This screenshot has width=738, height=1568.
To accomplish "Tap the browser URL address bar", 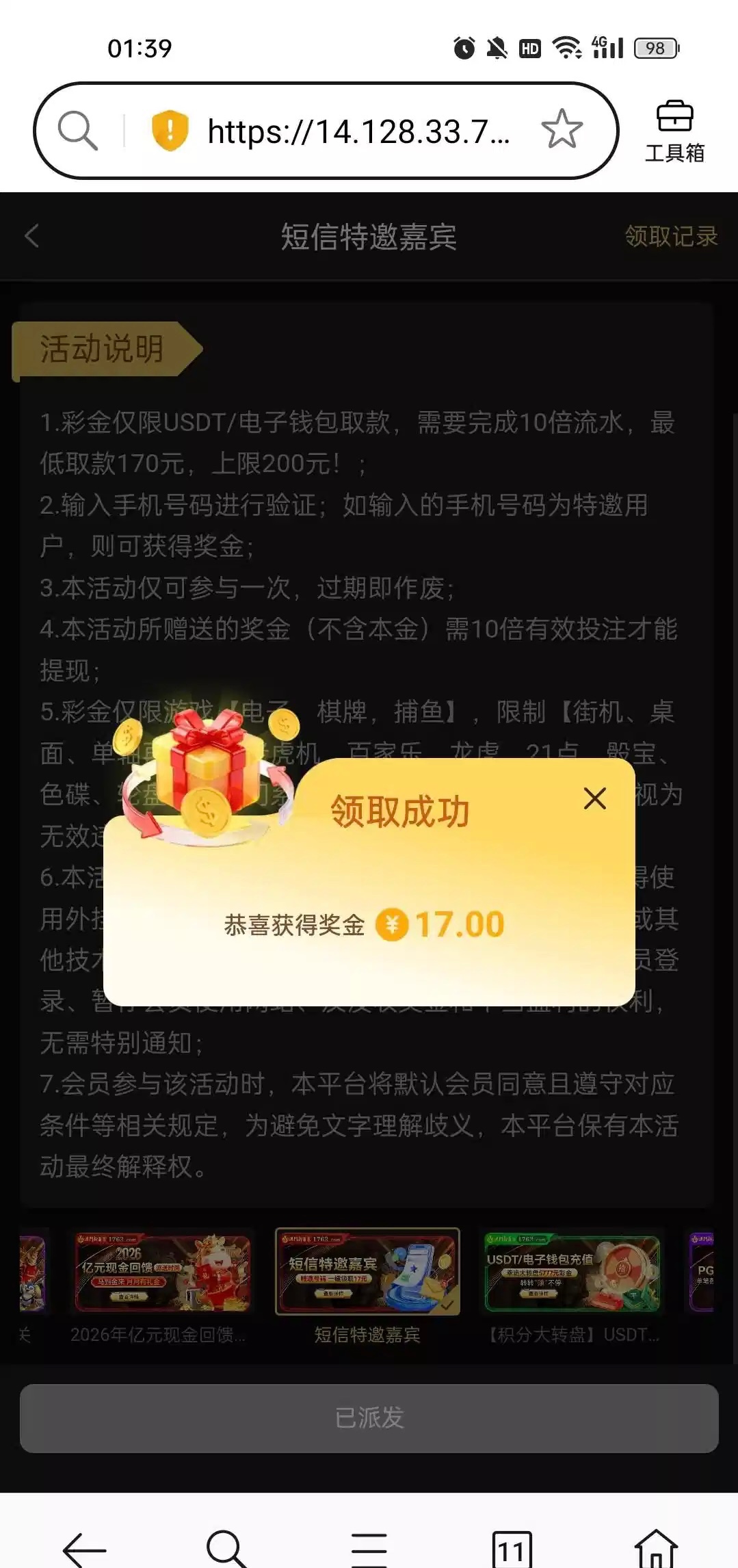I will click(x=358, y=131).
